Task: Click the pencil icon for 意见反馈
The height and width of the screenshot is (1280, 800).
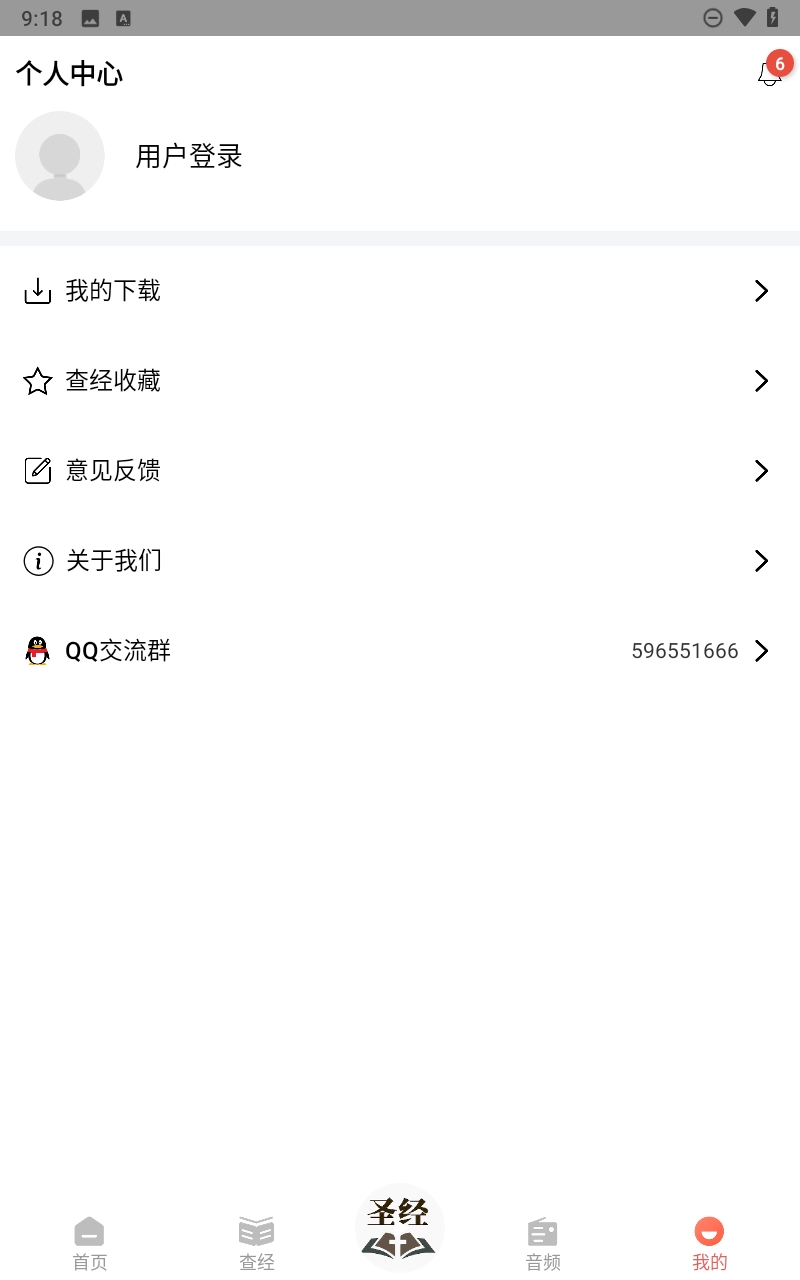Action: [37, 471]
